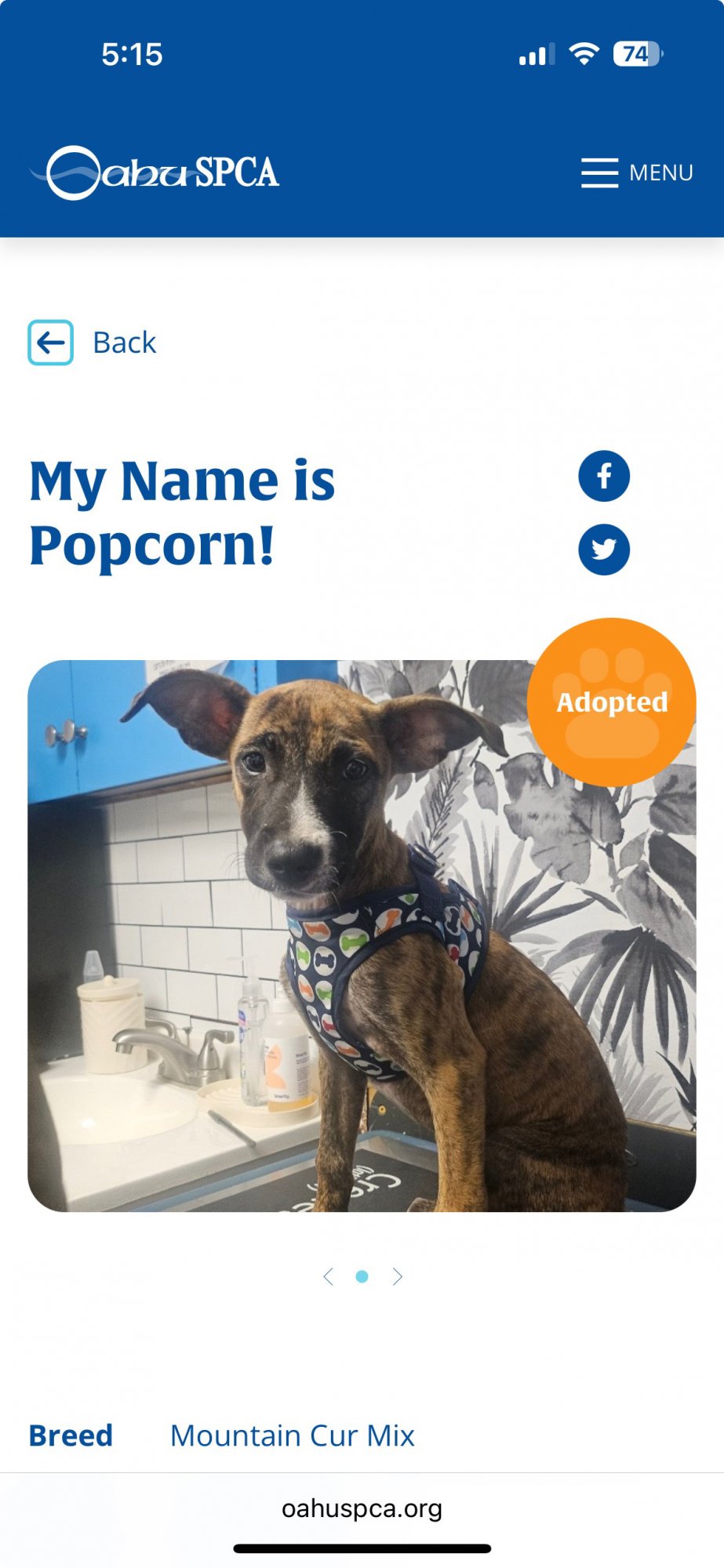Show next photo with right chevron
Viewport: 724px width, 1568px height.
(398, 1276)
